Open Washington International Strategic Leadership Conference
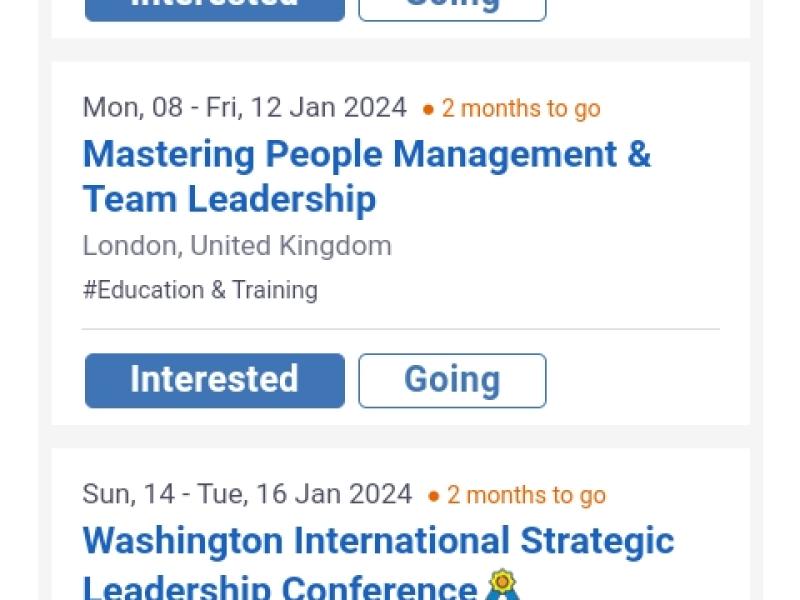The image size is (800, 600). [x=378, y=541]
